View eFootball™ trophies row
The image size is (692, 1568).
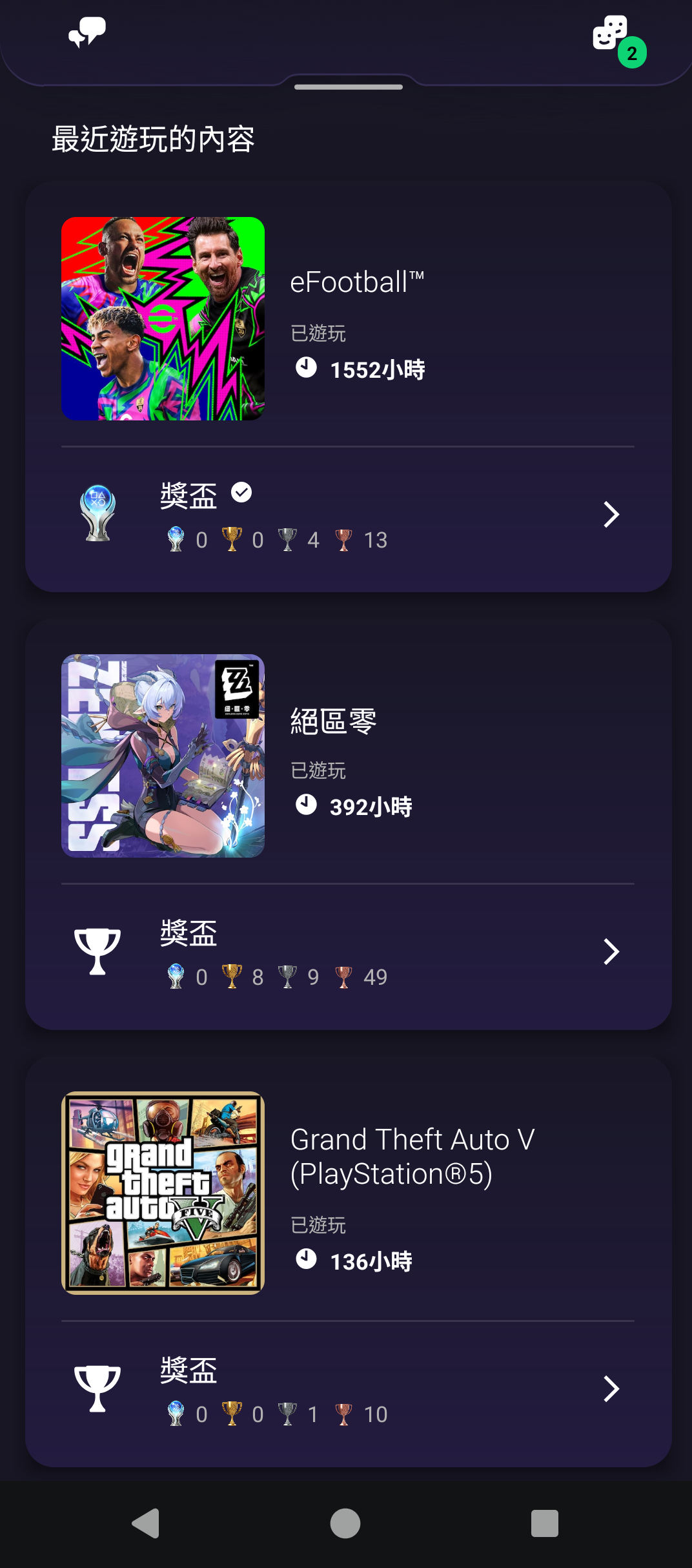[x=349, y=515]
